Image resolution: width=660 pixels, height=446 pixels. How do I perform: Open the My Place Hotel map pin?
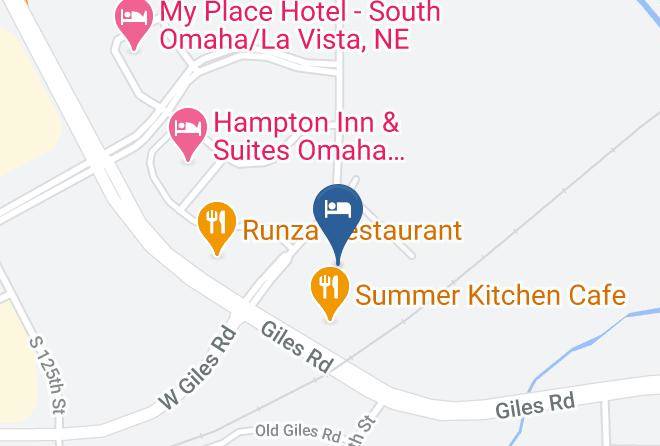pos(134,22)
